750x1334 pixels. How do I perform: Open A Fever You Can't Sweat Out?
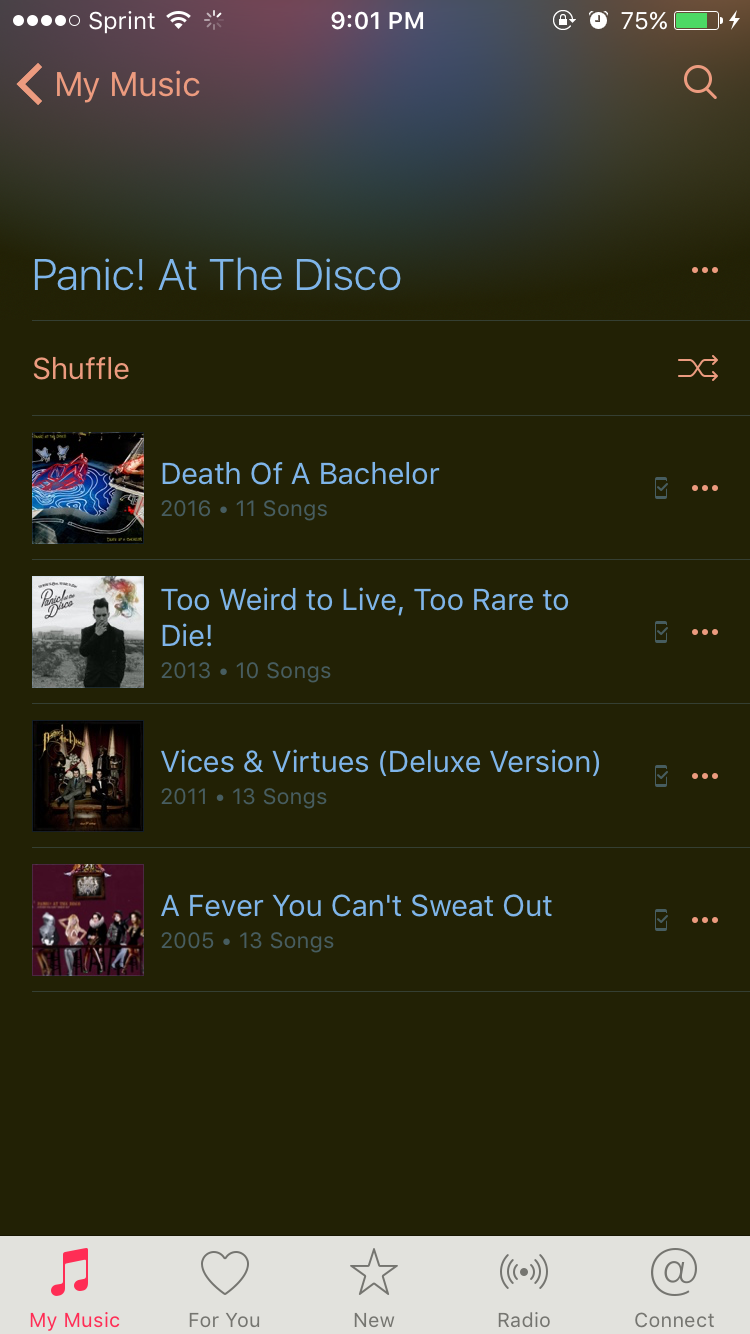pos(391,920)
